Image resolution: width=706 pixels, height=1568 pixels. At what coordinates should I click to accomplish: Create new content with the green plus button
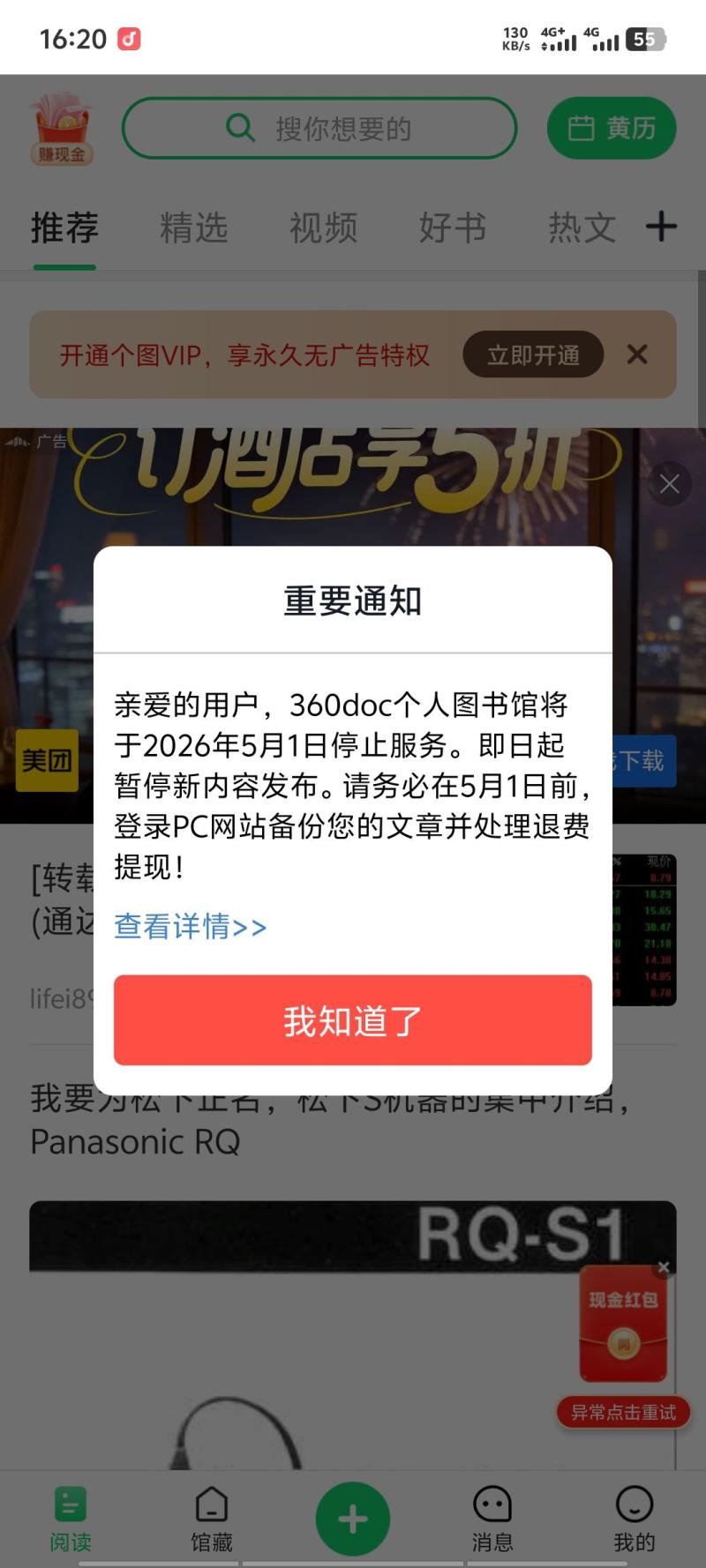click(353, 1519)
